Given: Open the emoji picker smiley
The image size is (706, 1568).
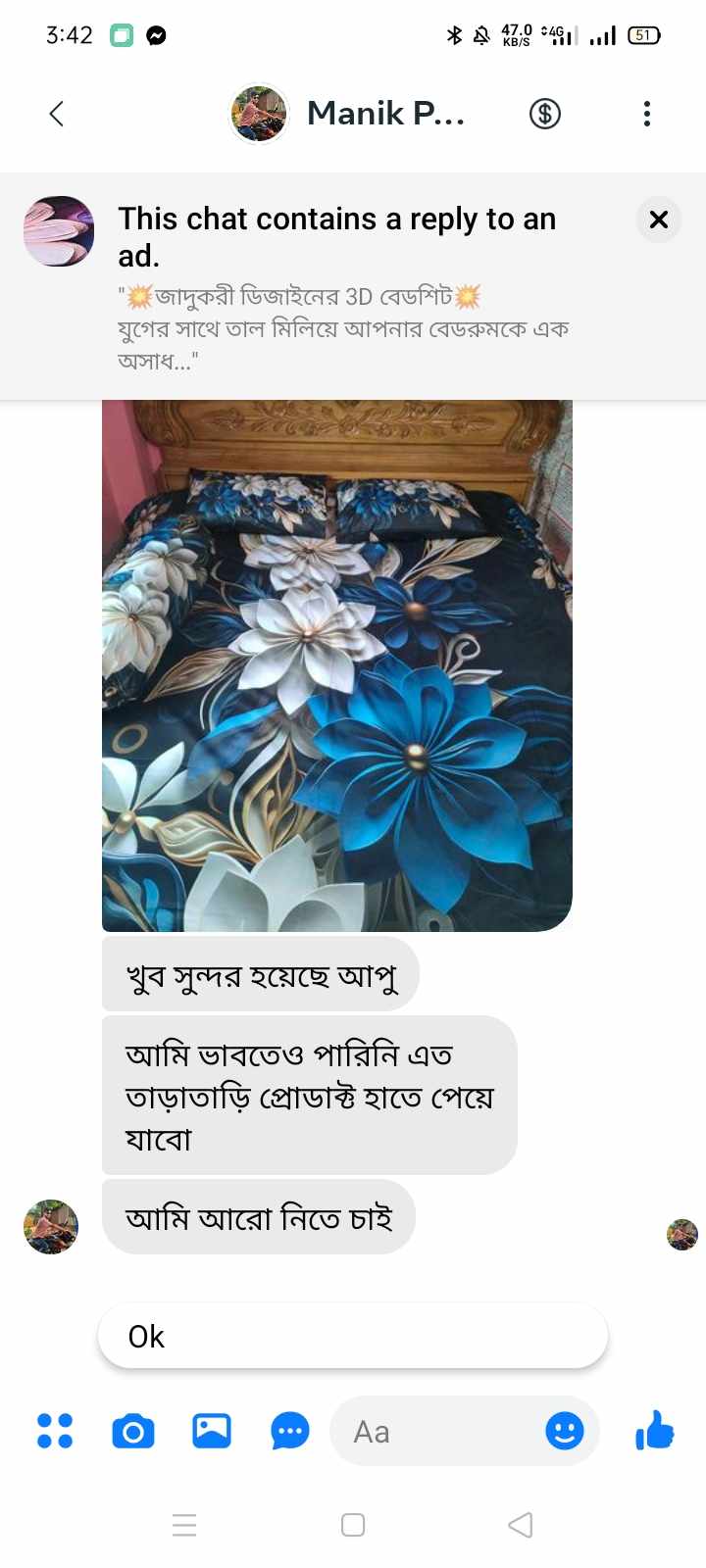Looking at the screenshot, I should pyautogui.click(x=565, y=1431).
